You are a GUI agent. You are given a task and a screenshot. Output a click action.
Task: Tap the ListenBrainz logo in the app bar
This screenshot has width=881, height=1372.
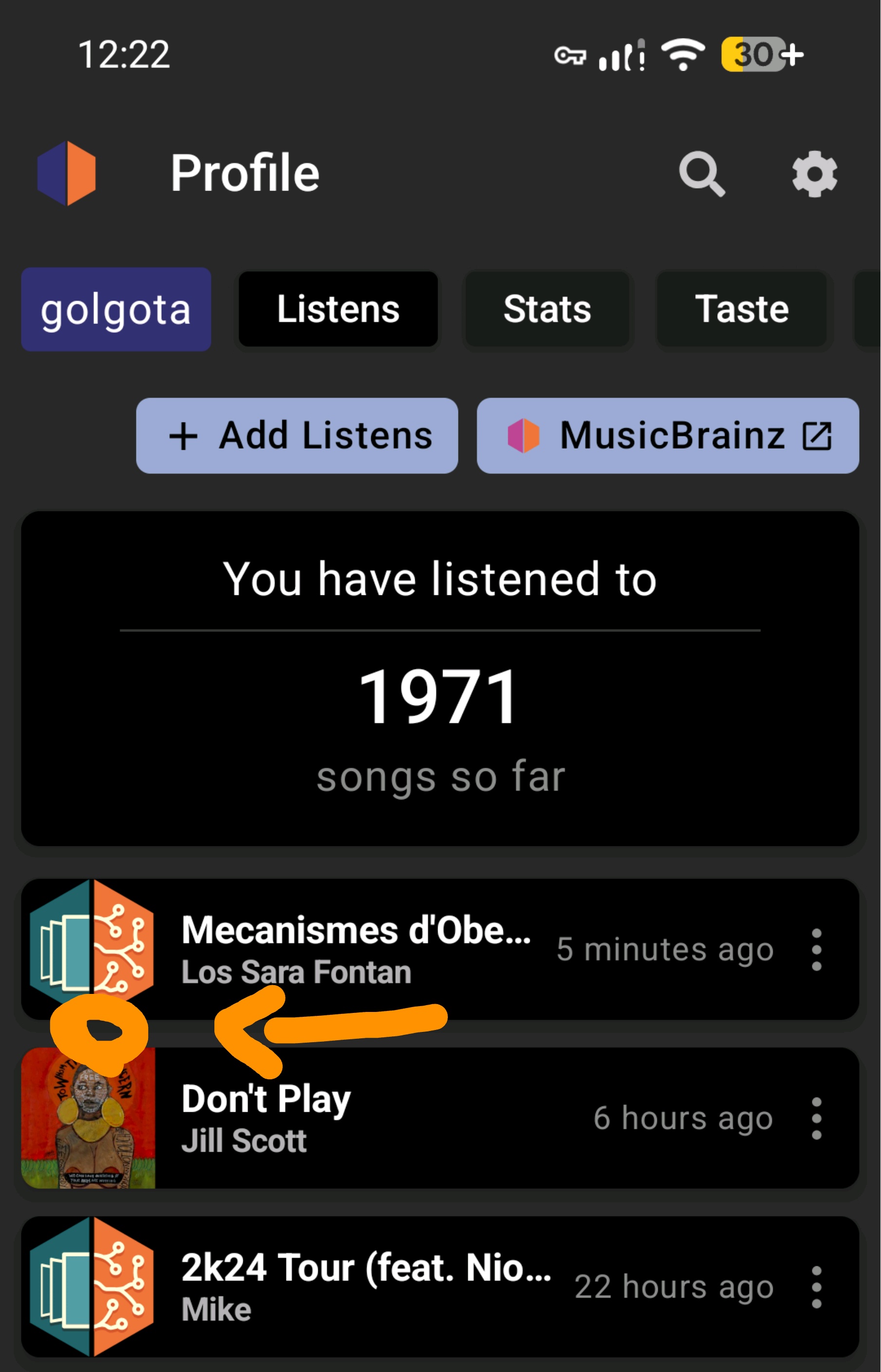coord(66,173)
